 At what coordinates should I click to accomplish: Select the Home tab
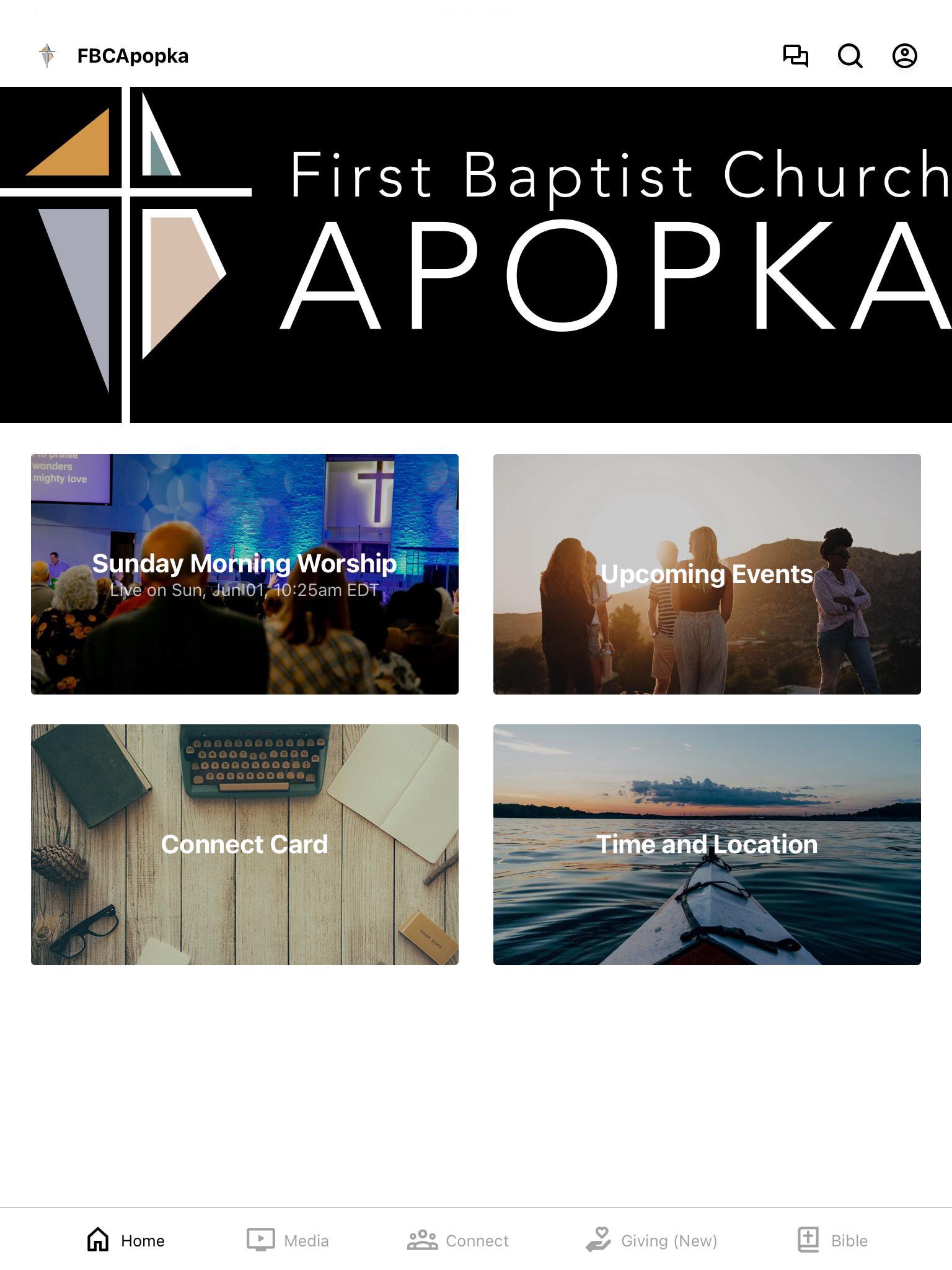(x=126, y=1240)
